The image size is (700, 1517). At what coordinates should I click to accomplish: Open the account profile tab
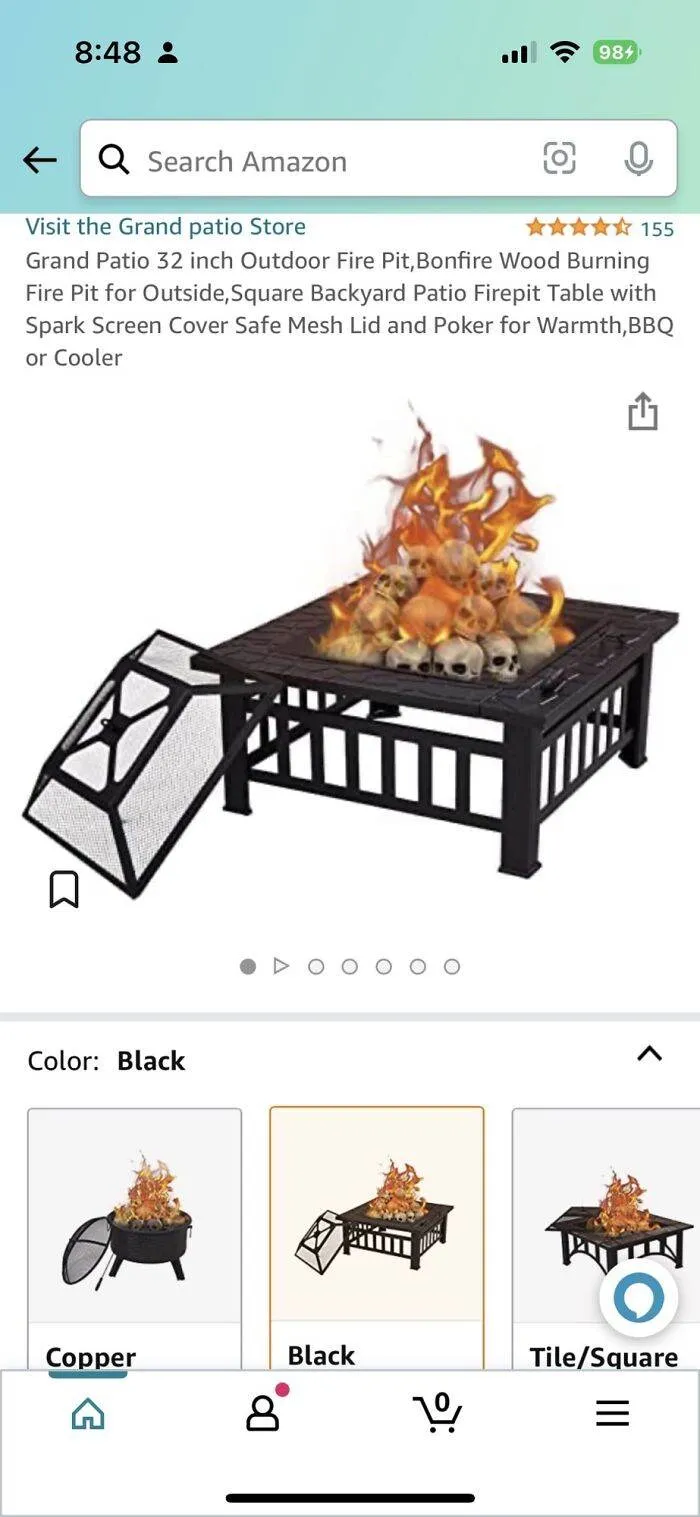pyautogui.click(x=263, y=1412)
